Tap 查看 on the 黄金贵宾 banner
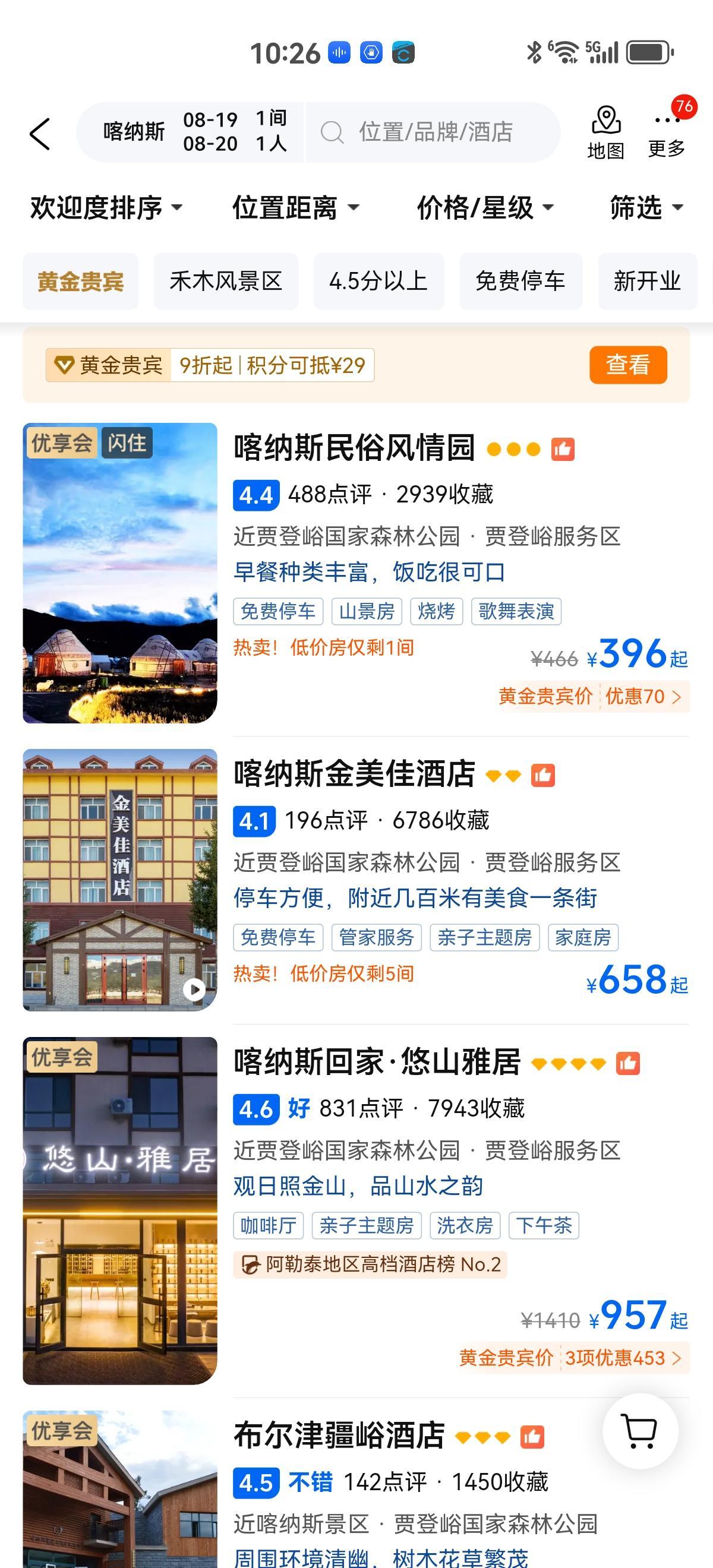 [628, 365]
